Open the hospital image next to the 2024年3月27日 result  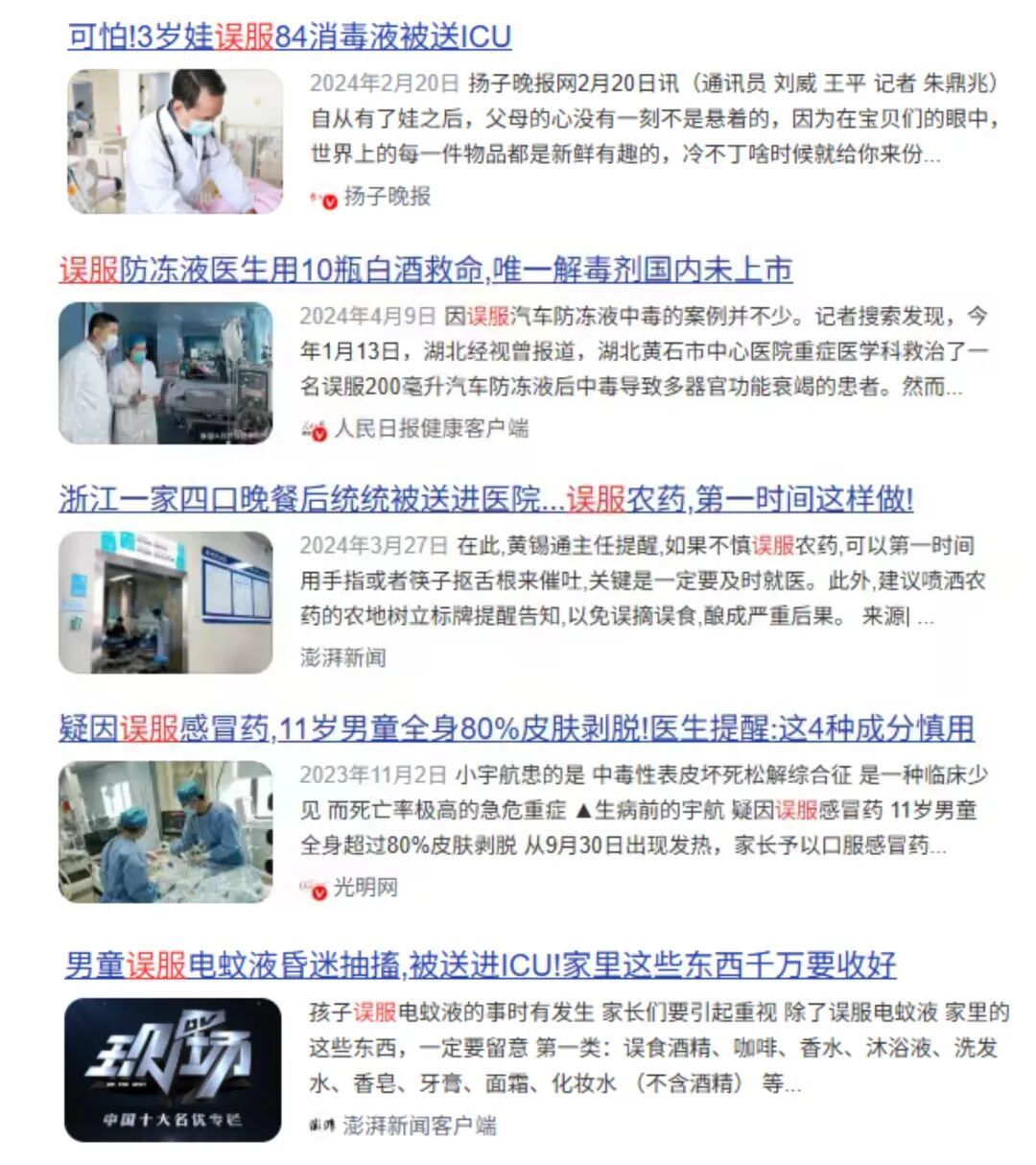coord(166,603)
